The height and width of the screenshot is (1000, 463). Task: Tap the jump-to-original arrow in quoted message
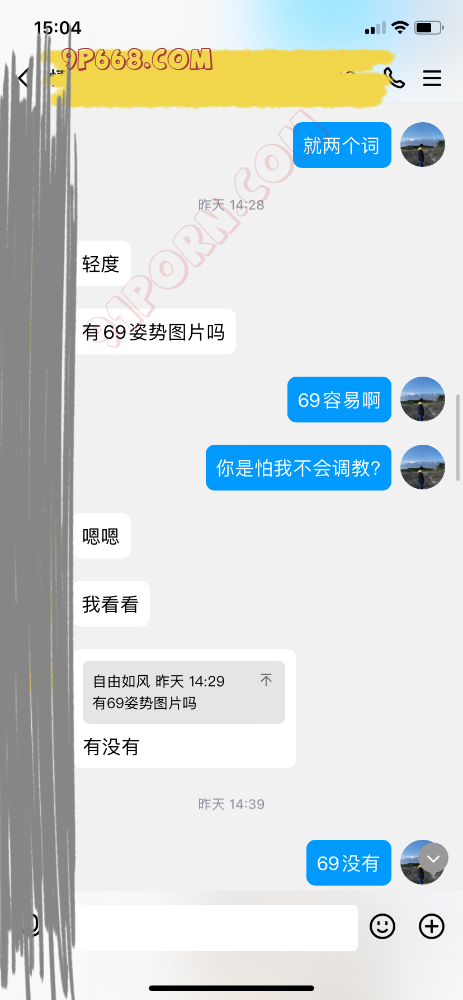tap(266, 680)
